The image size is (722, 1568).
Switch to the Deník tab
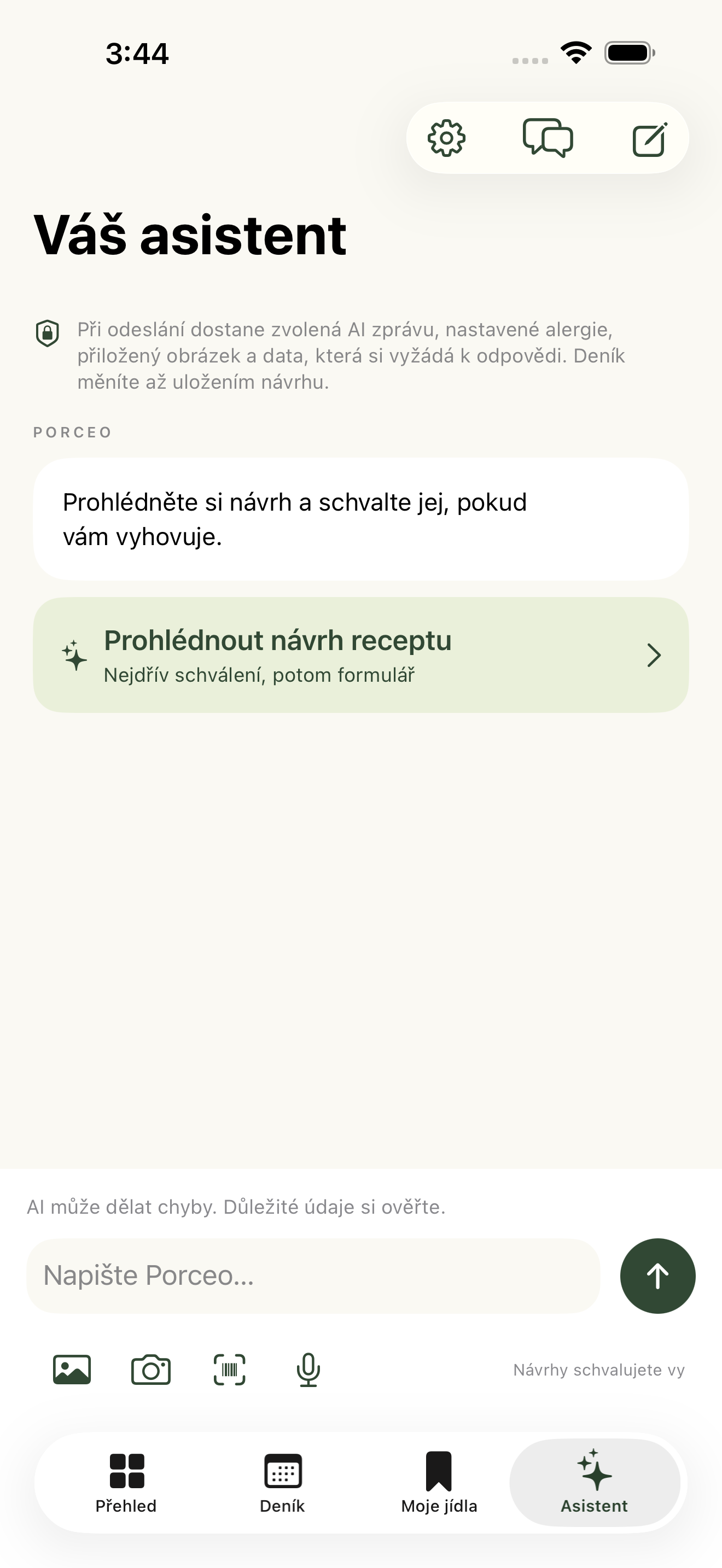(282, 1483)
